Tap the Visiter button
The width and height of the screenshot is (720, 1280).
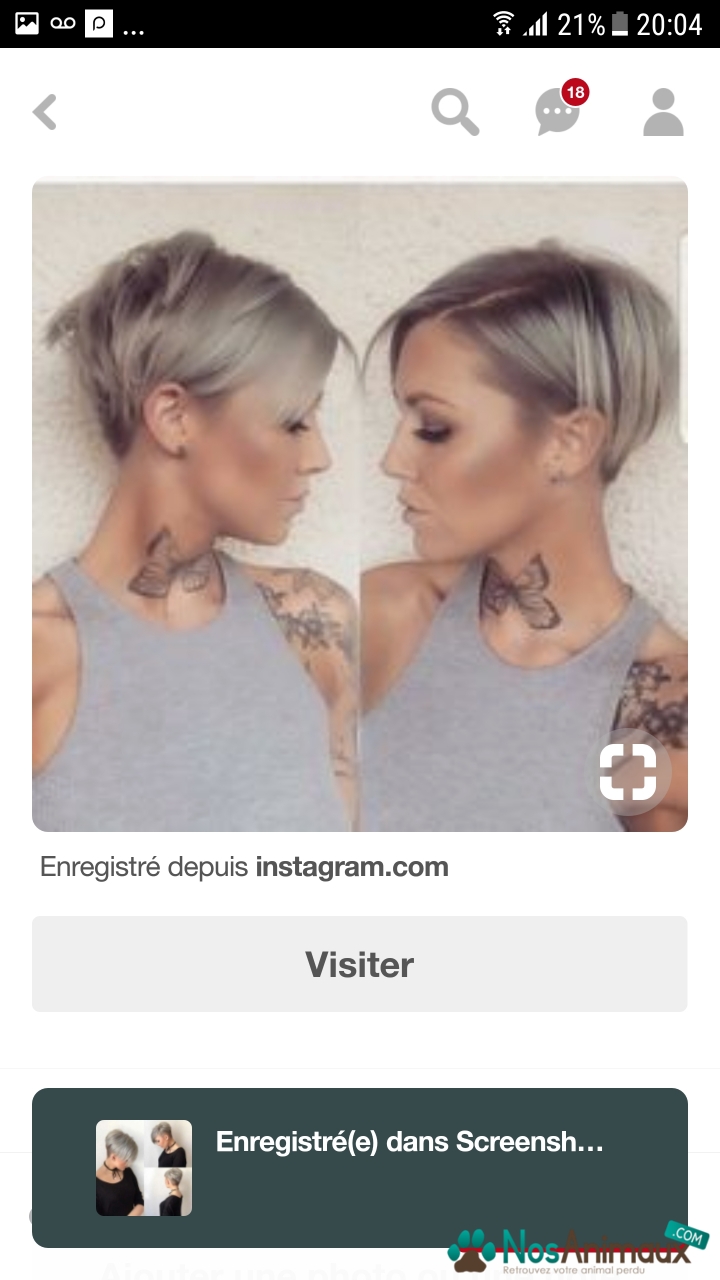[x=360, y=964]
